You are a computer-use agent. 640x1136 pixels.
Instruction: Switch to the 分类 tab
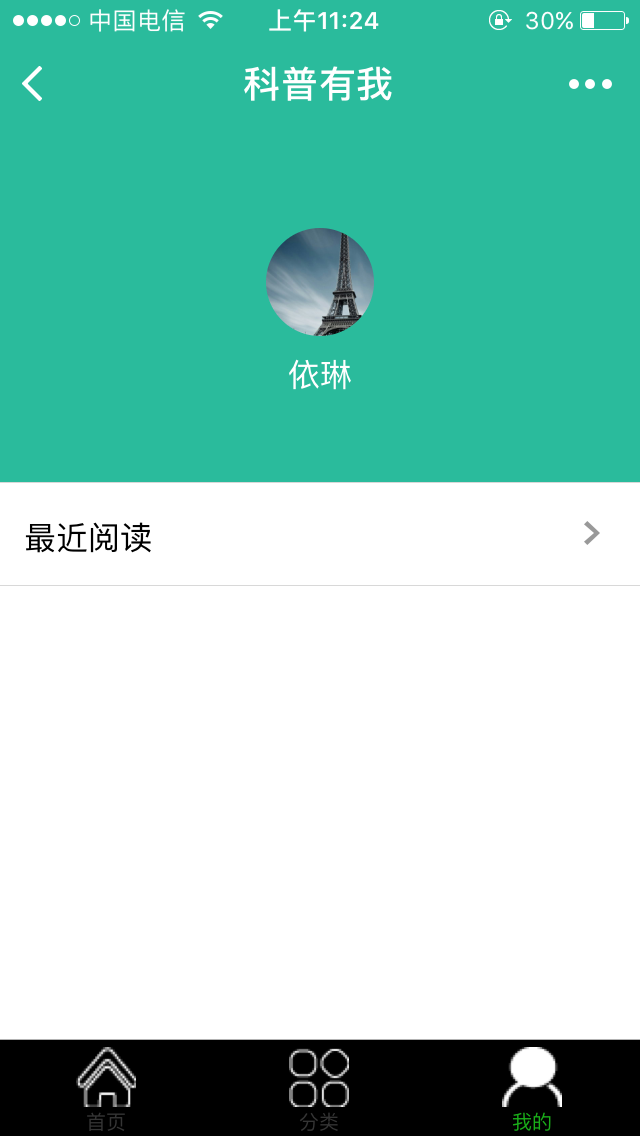click(319, 1088)
